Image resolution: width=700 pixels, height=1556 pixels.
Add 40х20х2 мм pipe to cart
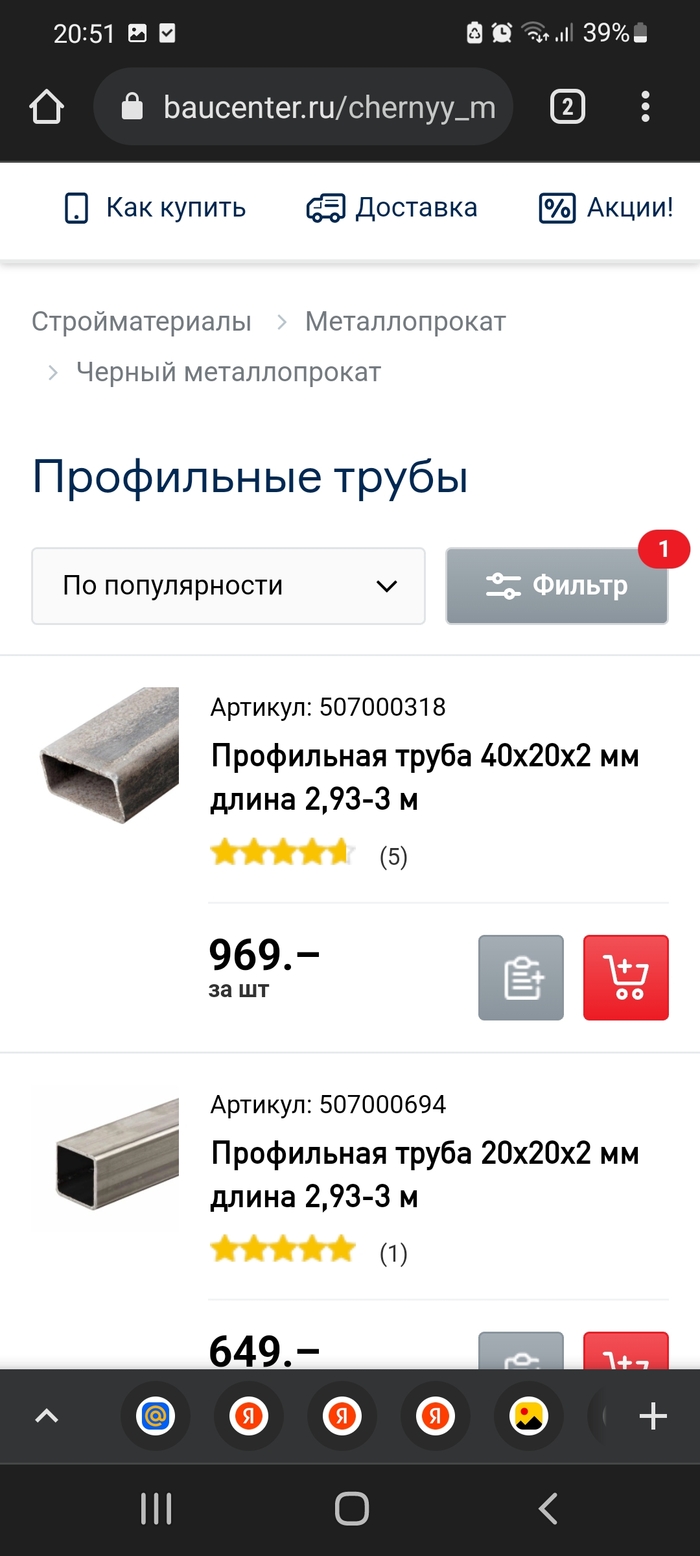[626, 978]
